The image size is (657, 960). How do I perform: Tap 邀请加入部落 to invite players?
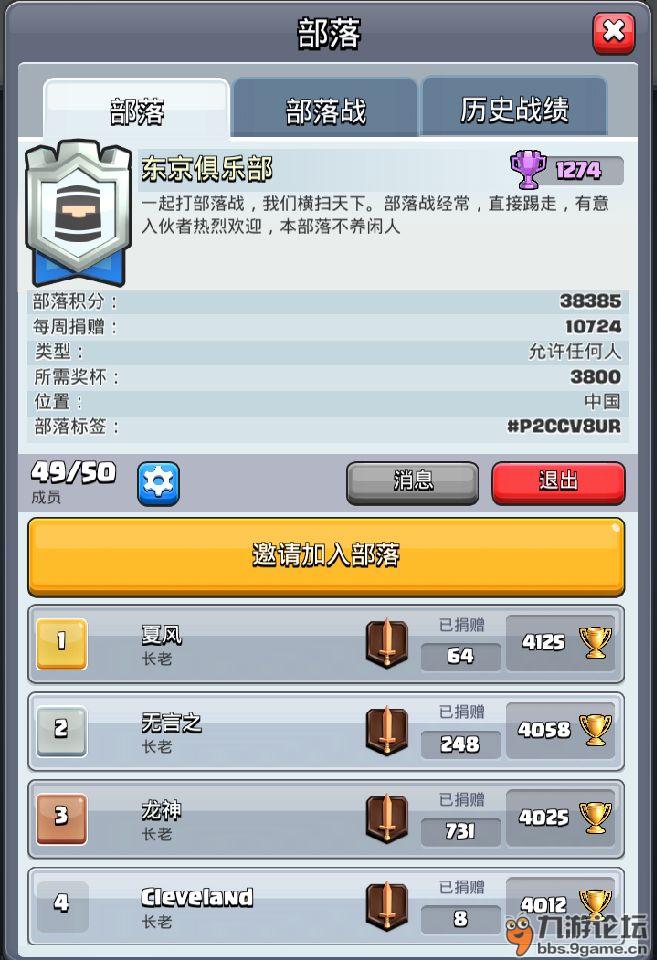pos(326,556)
